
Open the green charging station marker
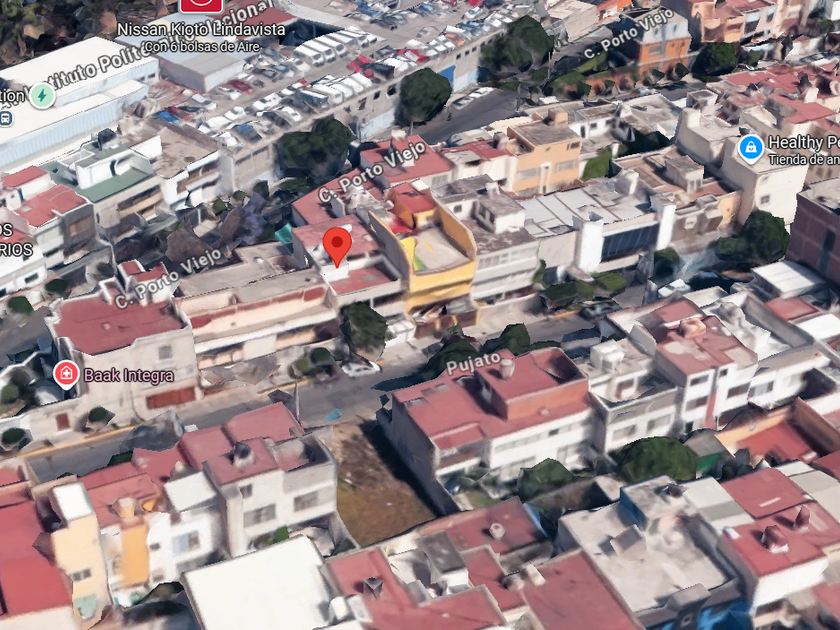tap(42, 96)
